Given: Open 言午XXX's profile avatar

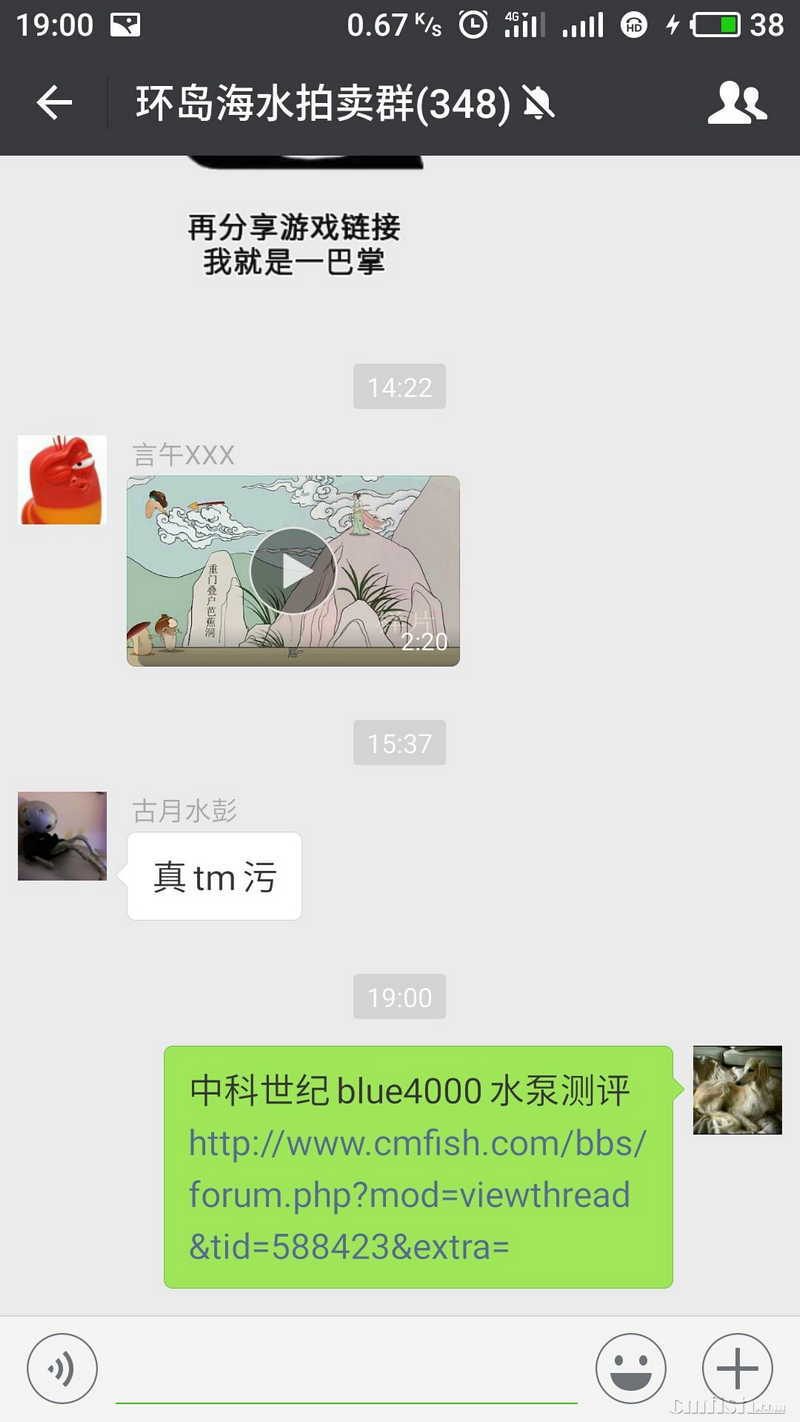Looking at the screenshot, I should pyautogui.click(x=62, y=480).
